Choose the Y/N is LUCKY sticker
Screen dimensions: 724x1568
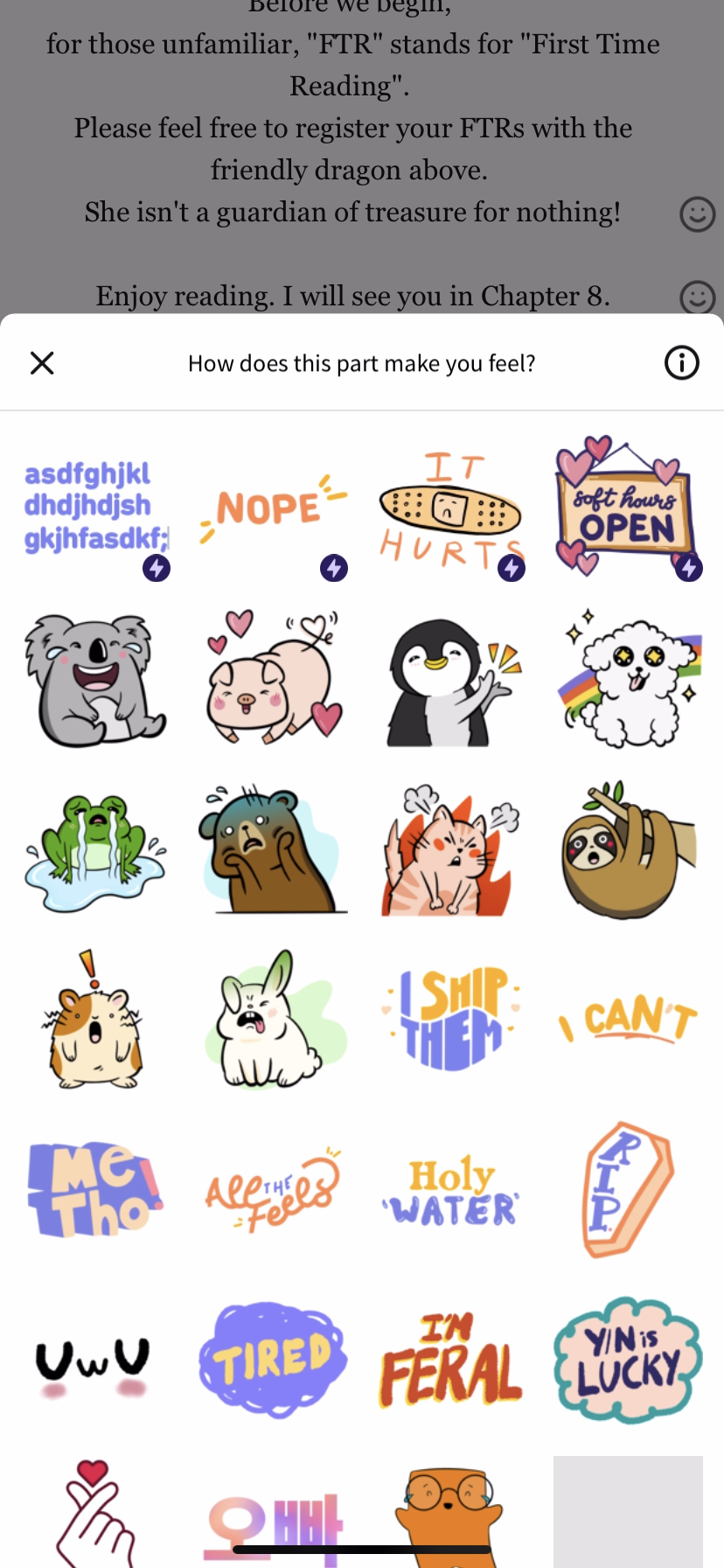click(x=627, y=1359)
